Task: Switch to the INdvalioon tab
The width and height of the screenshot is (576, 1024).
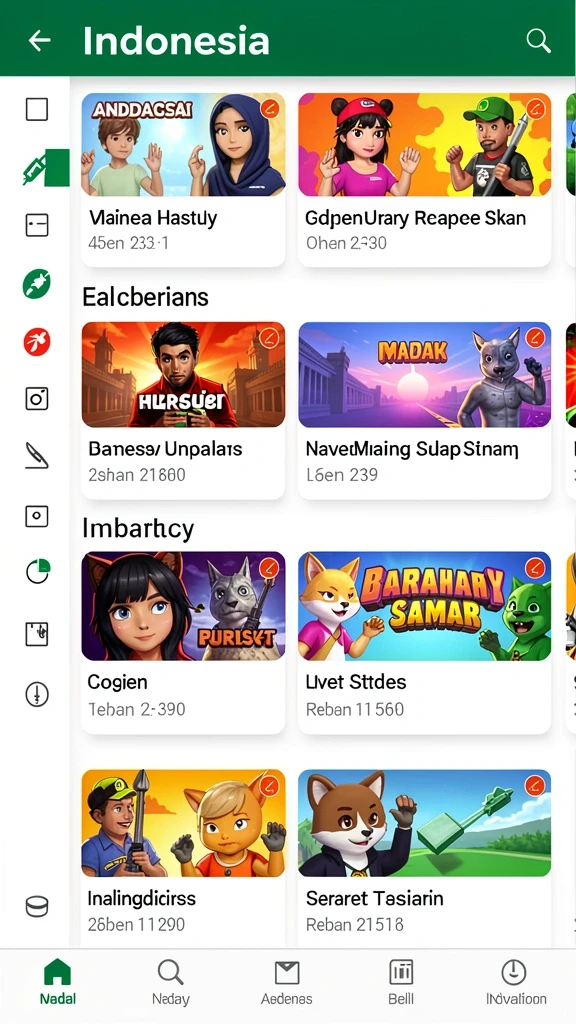Action: pos(516,982)
